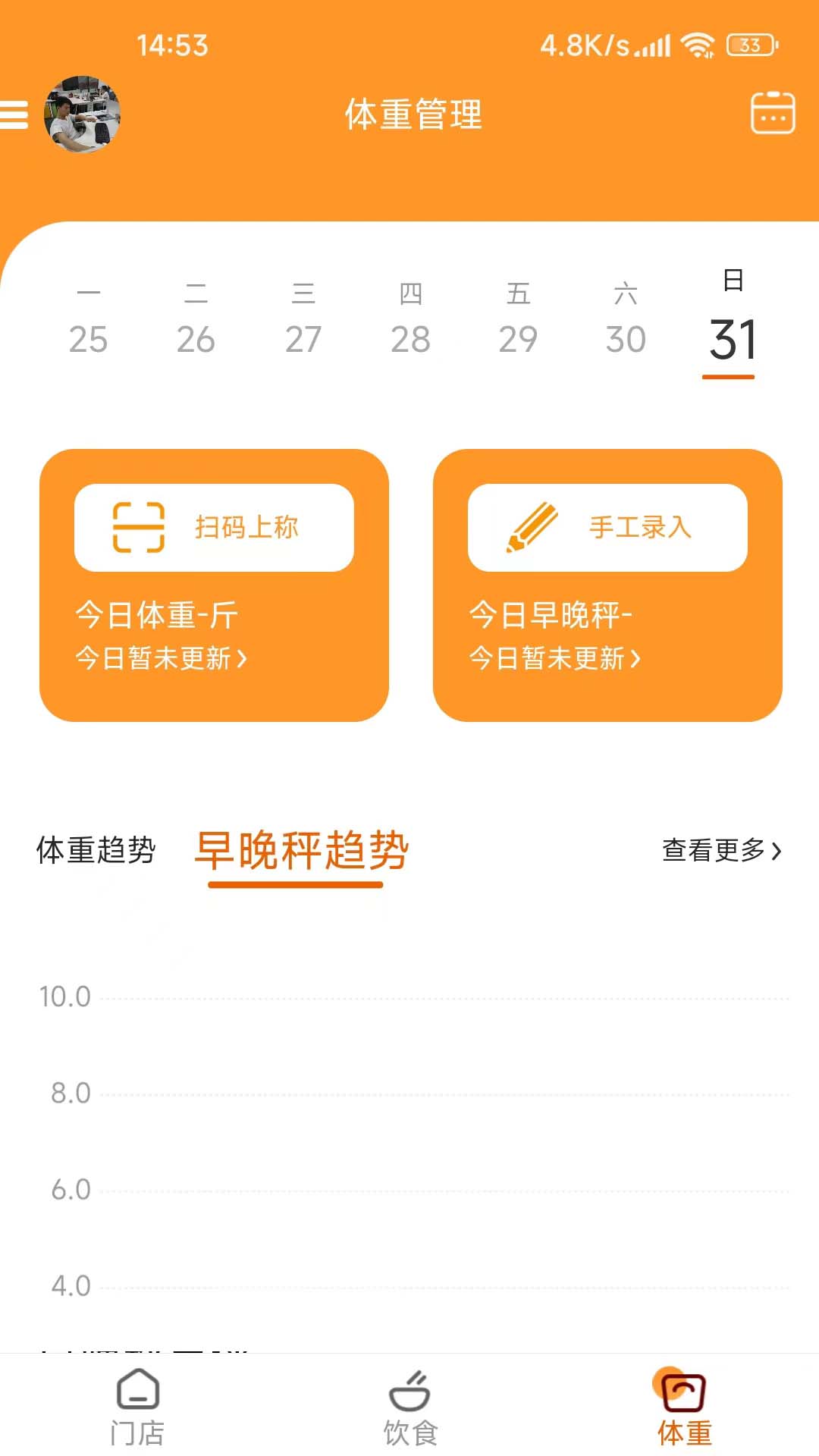Tap the 手工录入 manual entry button
The width and height of the screenshot is (819, 1456).
(x=607, y=527)
